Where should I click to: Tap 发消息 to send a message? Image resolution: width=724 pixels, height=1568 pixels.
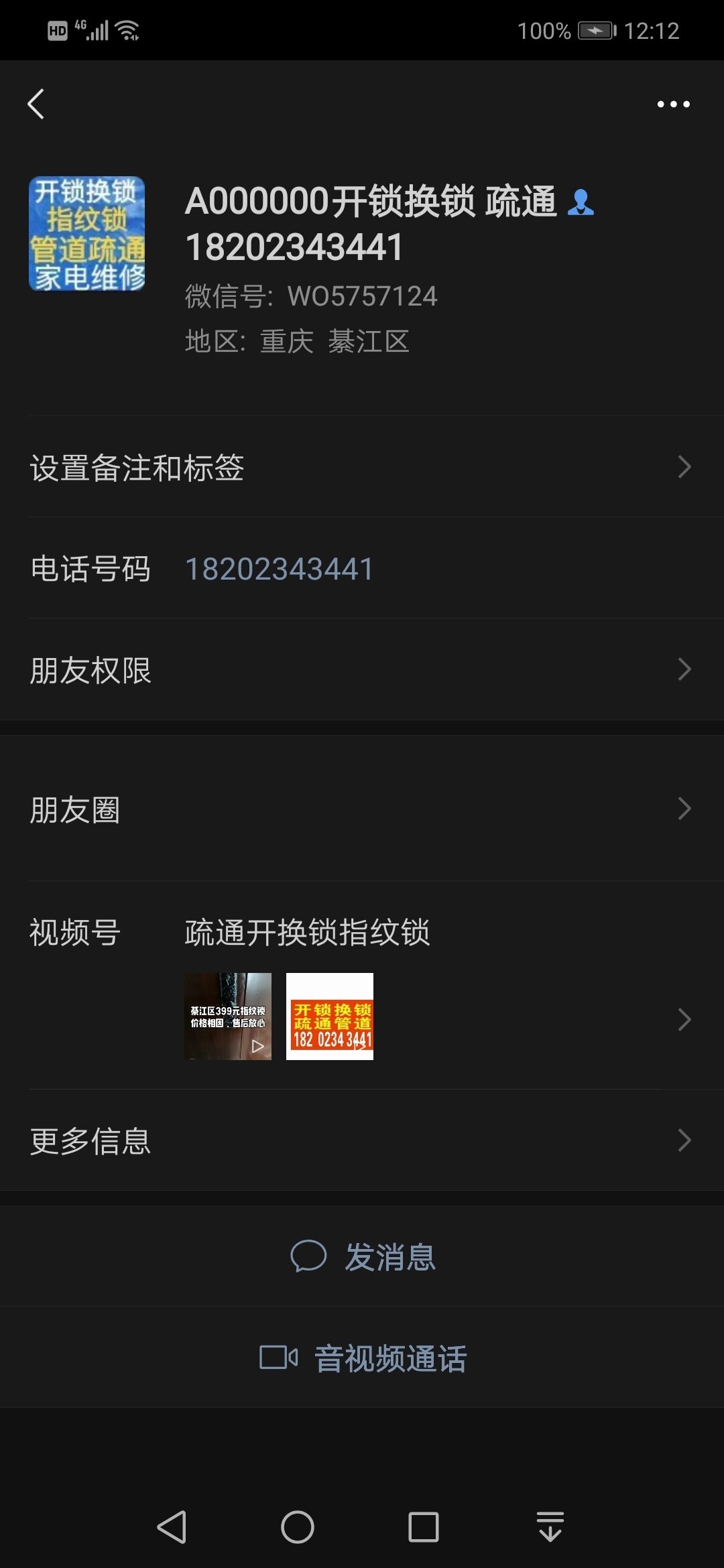(363, 1256)
